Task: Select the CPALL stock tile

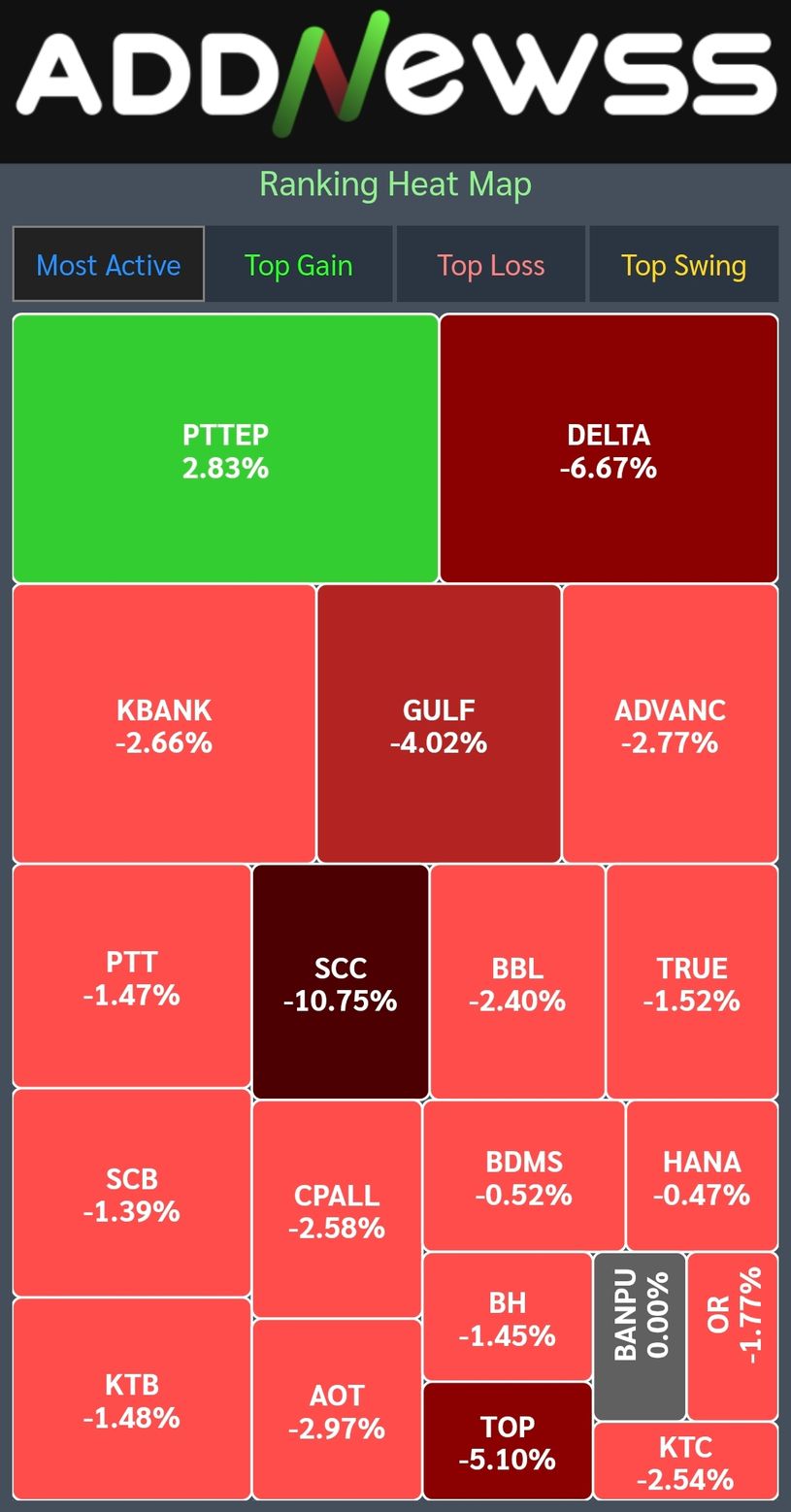Action: (x=337, y=1209)
